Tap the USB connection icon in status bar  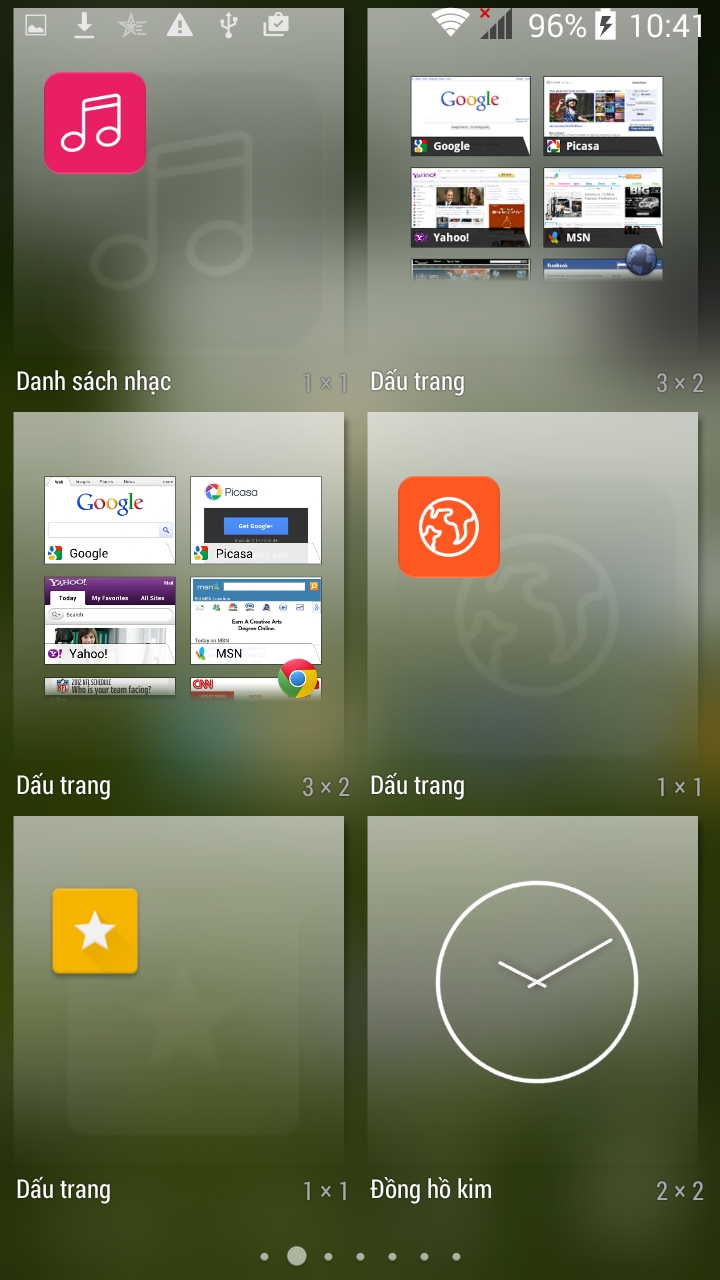click(228, 25)
